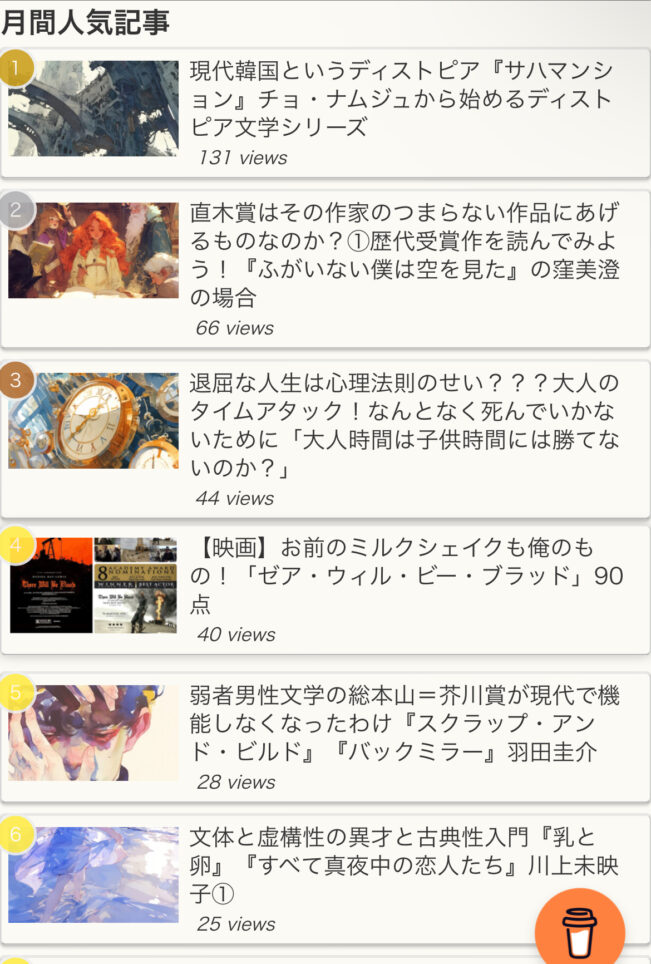Screen dimensions: 651x964
Task: Open the Akutagawa Prize article on Hada Keisuke
Action: [x=404, y=724]
